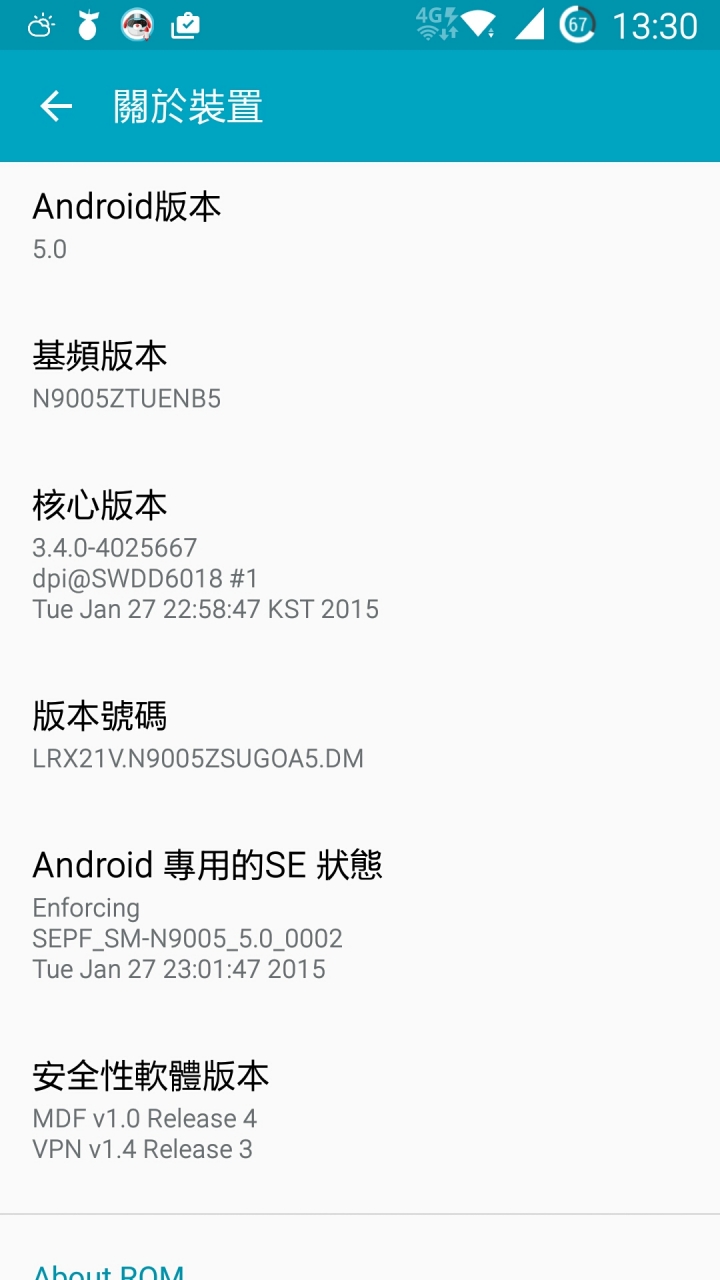
Task: Tap the 版本號碼 row
Action: (x=360, y=736)
